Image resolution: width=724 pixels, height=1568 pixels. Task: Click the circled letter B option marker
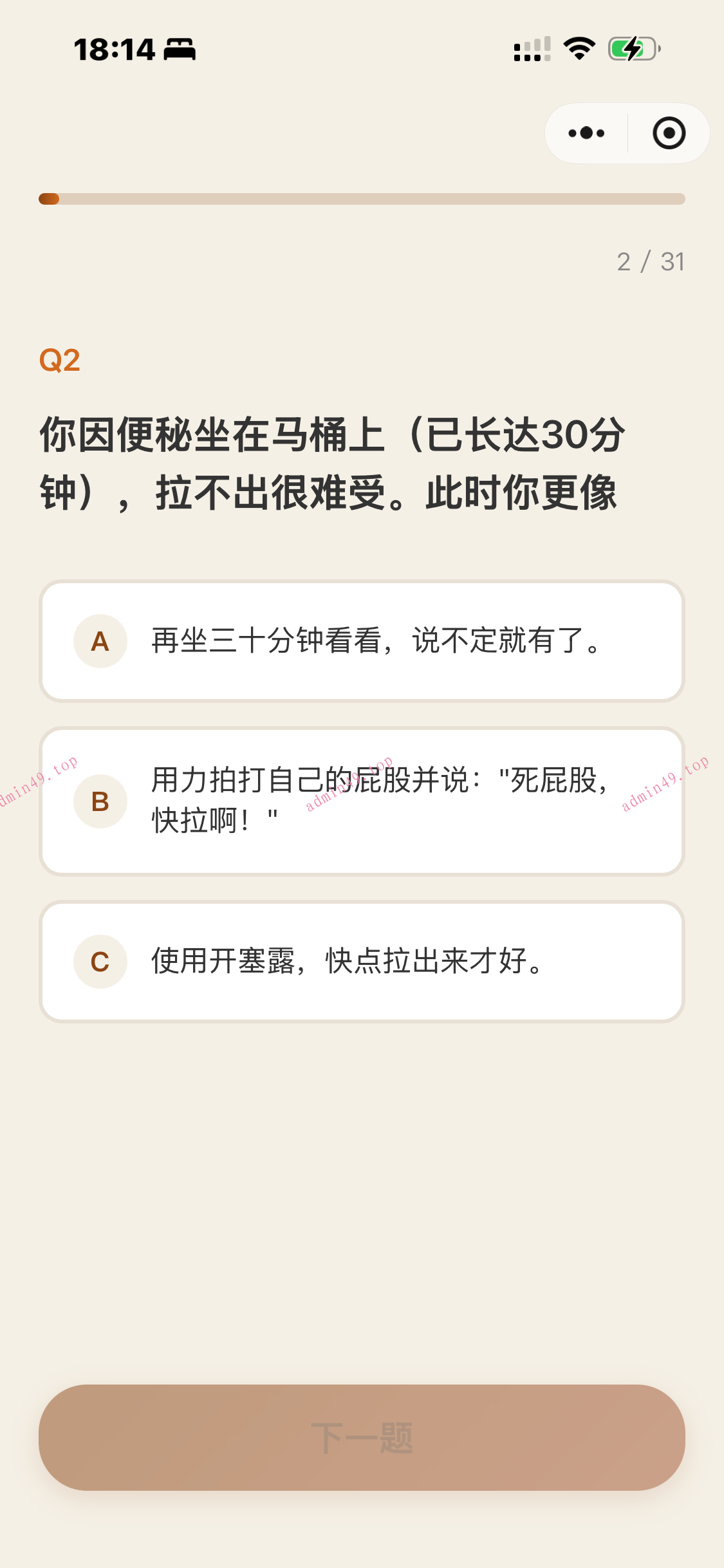[100, 801]
